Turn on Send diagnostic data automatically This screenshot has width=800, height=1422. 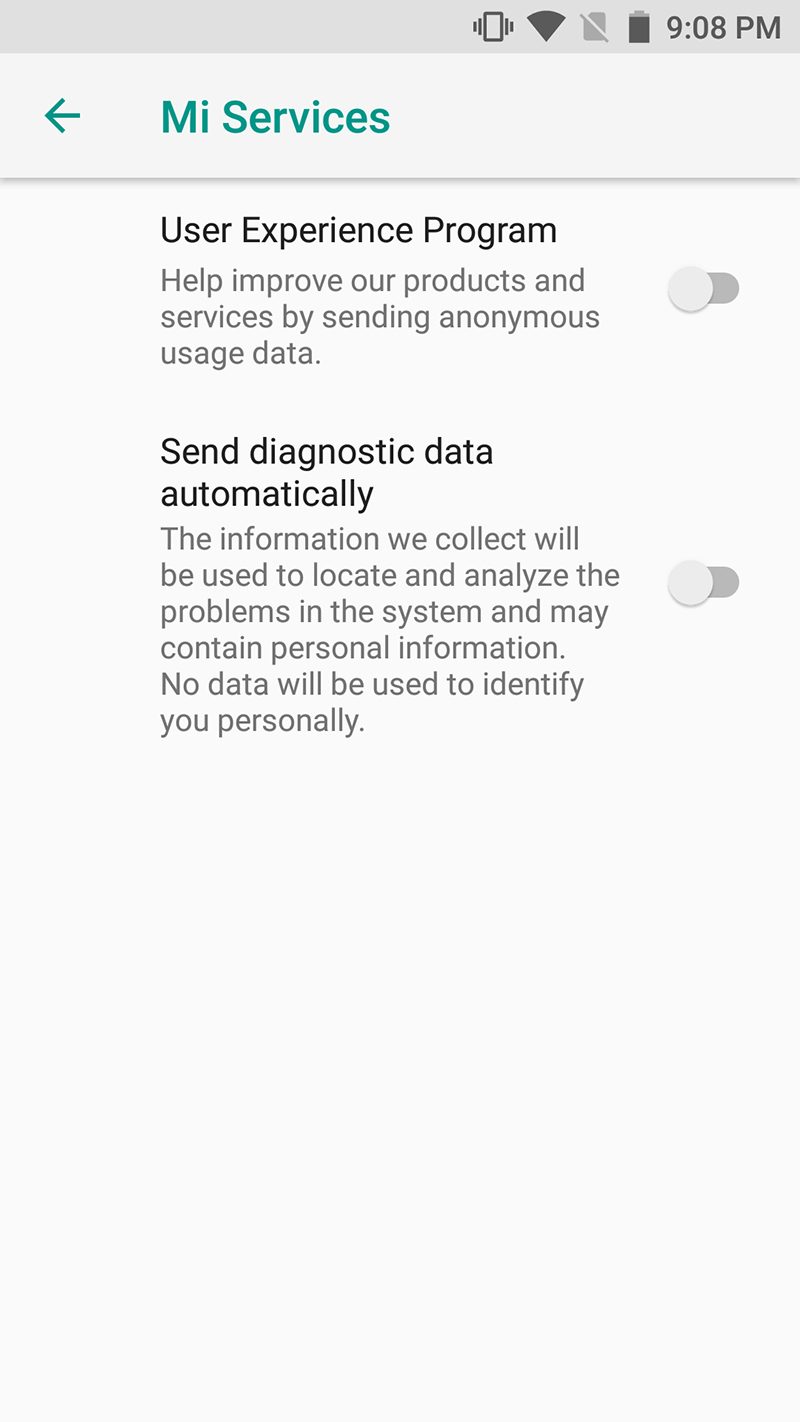point(703,583)
